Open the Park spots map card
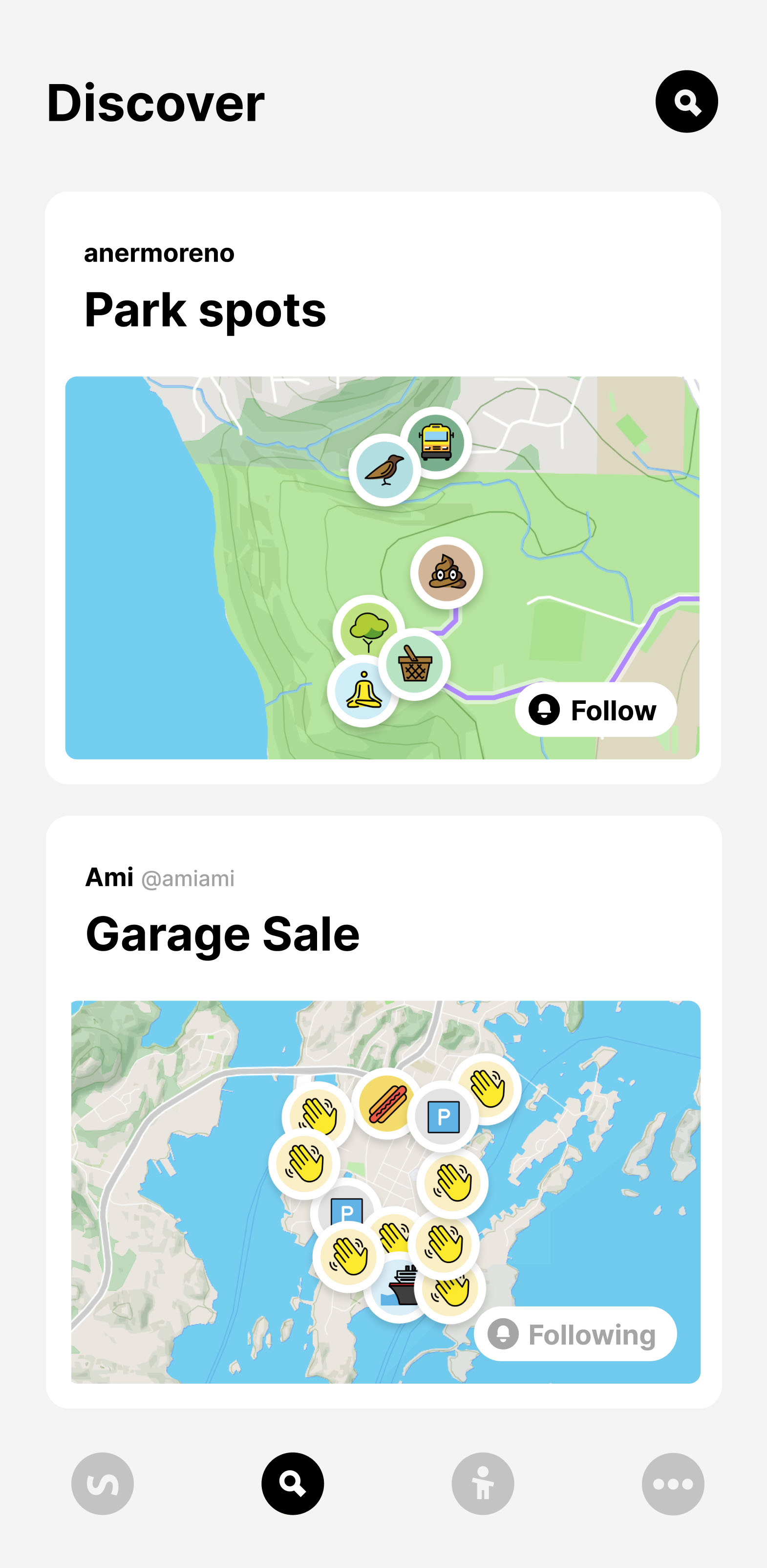This screenshot has width=767, height=1568. click(x=205, y=310)
